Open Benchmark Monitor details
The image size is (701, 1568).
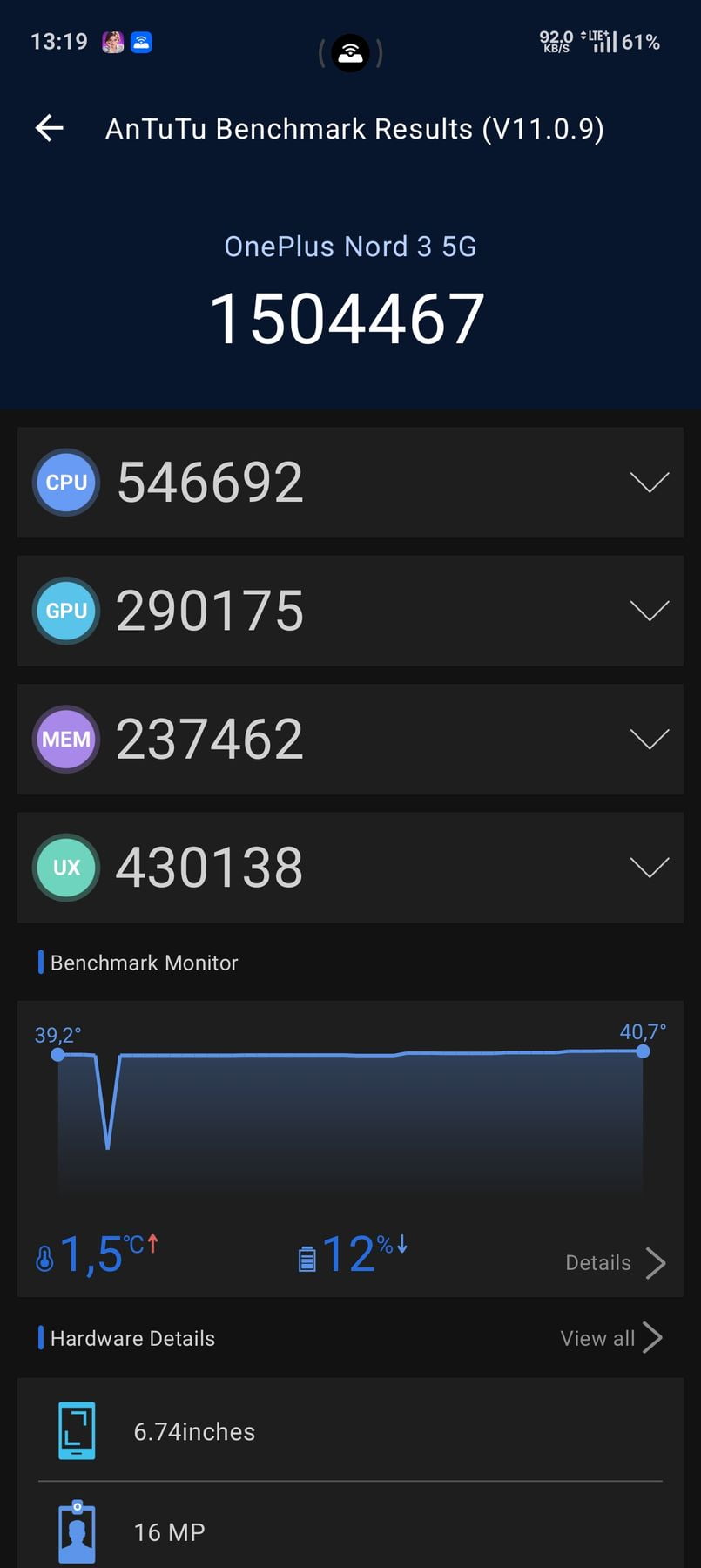[616, 1262]
